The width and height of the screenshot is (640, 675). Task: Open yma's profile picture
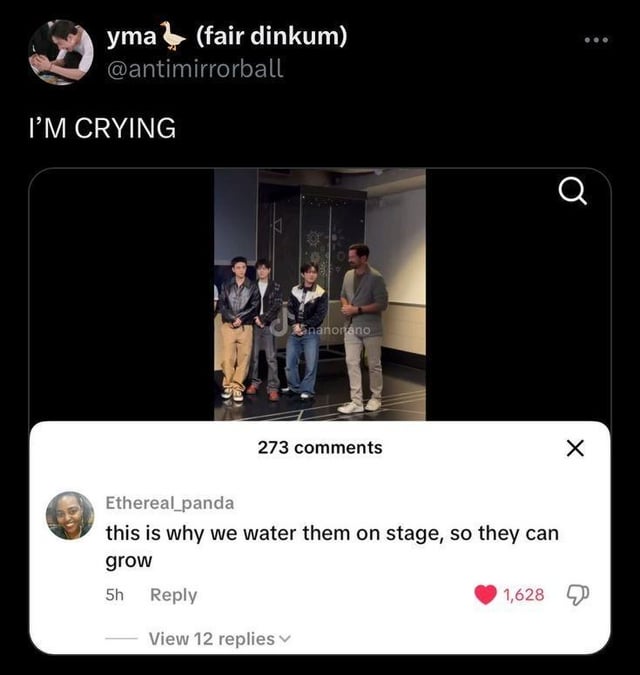pos(60,52)
